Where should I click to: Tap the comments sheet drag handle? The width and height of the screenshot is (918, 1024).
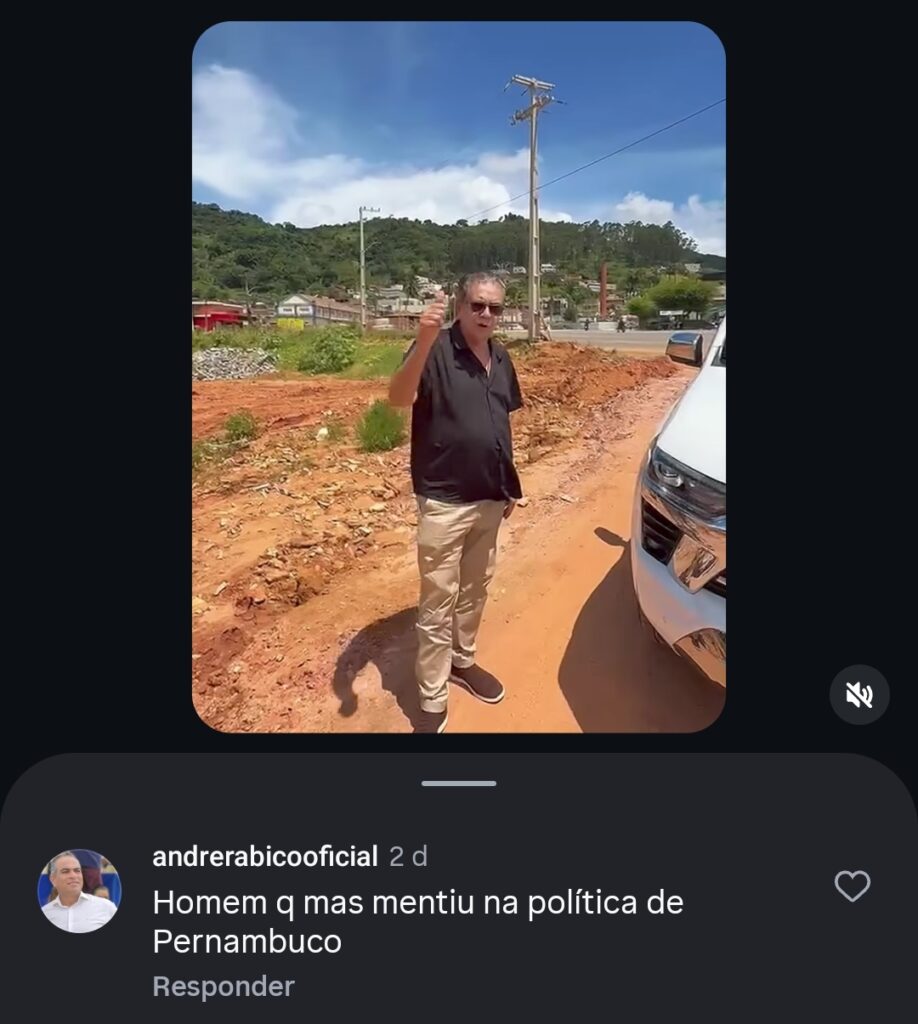[458, 783]
